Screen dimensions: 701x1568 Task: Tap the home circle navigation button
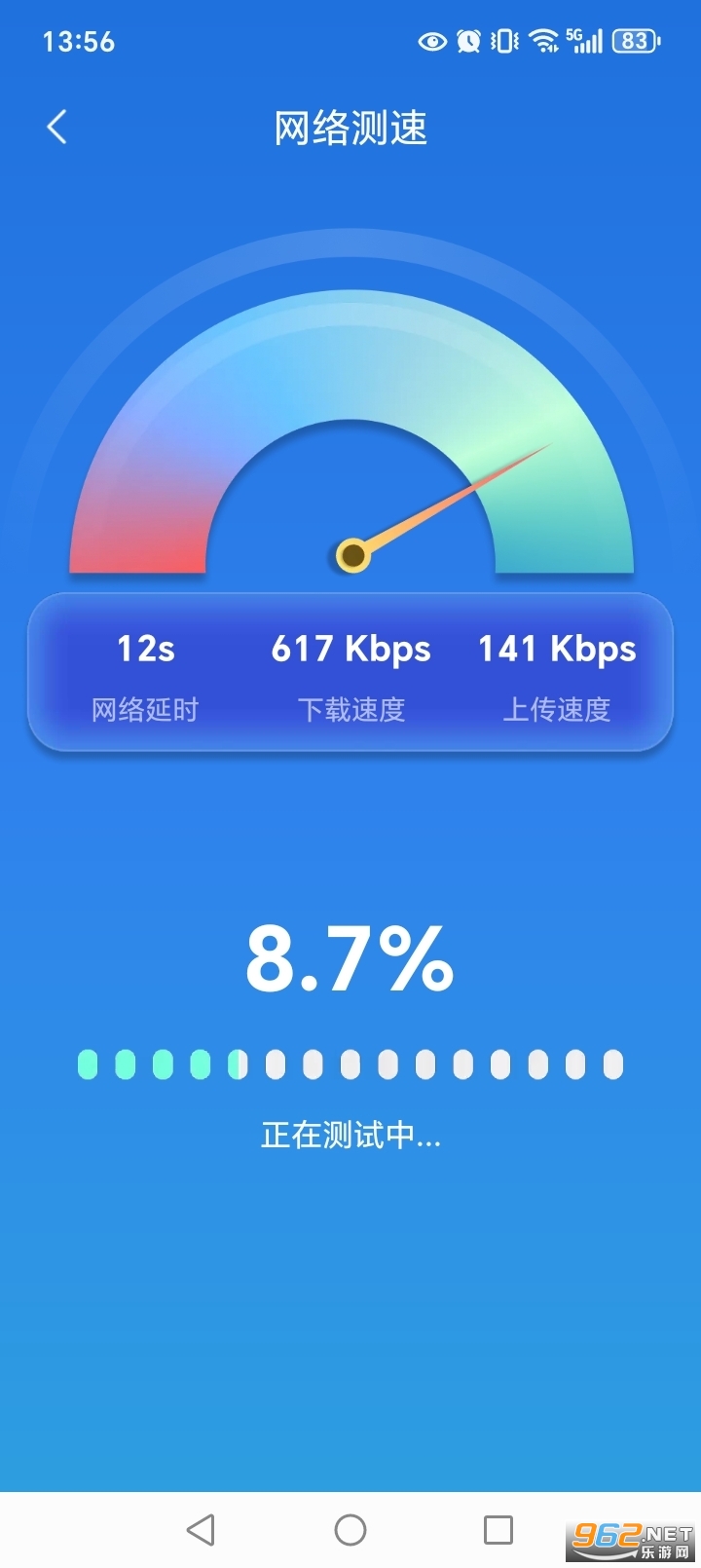(x=350, y=1529)
